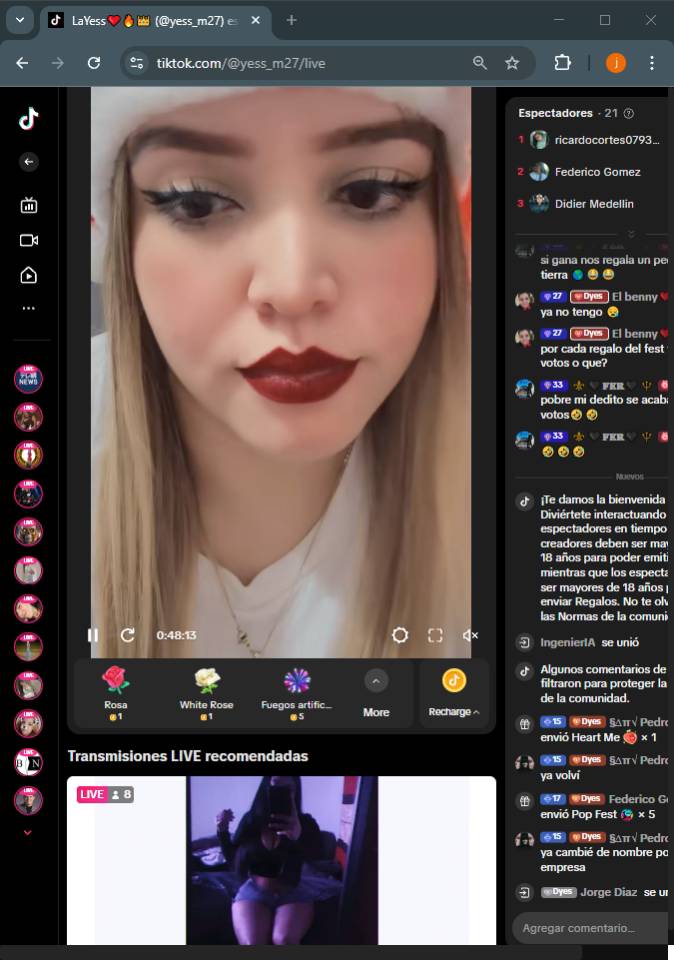
Task: Unmute the live stream audio
Action: 471,635
